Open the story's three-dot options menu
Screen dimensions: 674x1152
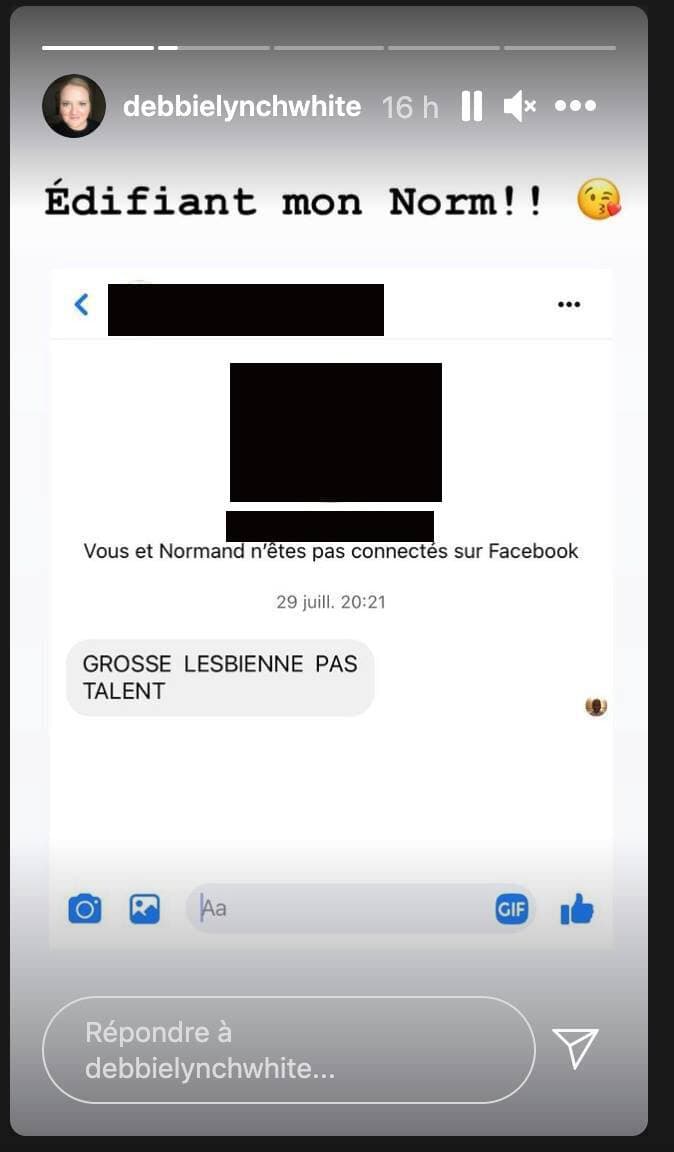575,106
